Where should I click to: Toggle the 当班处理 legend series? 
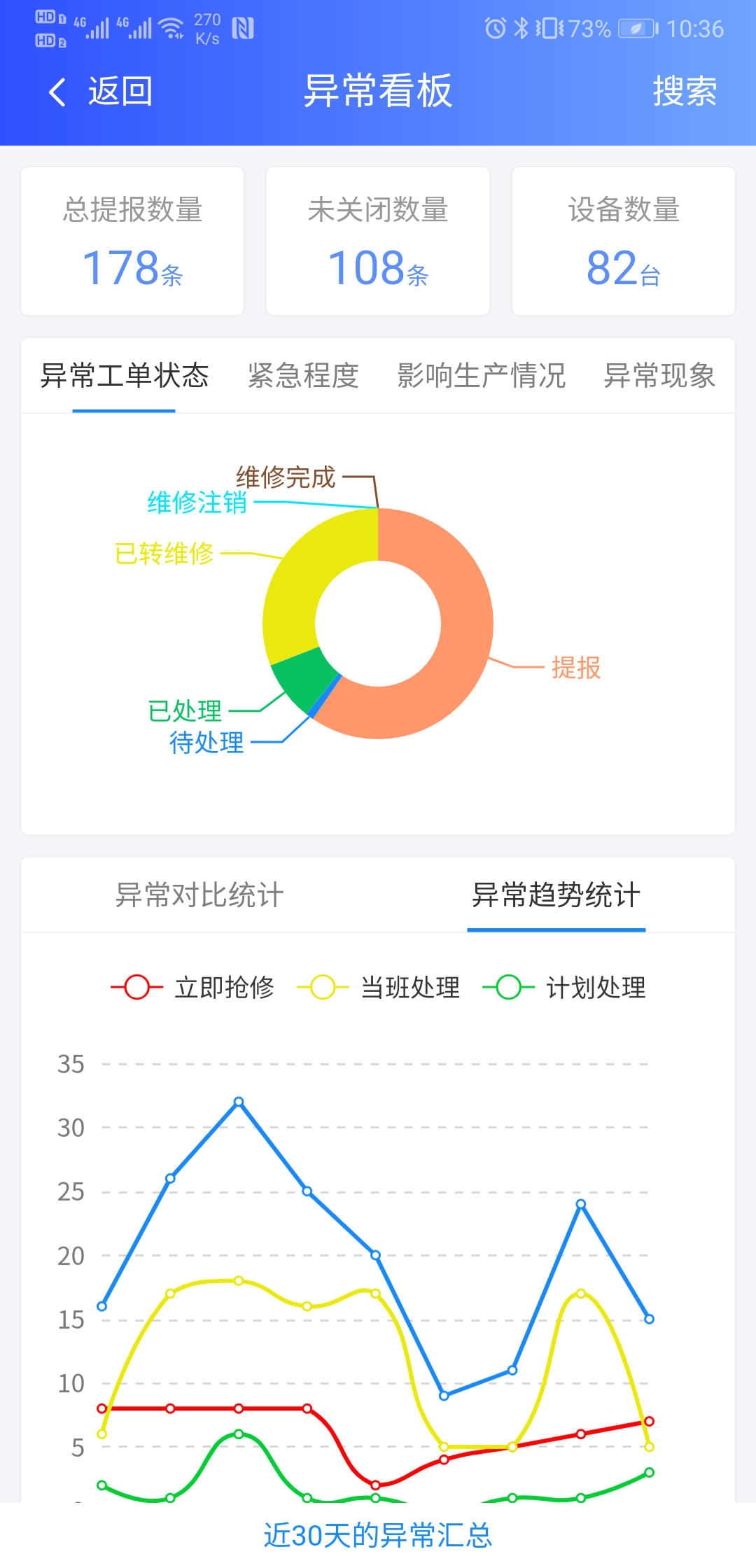pos(379,988)
